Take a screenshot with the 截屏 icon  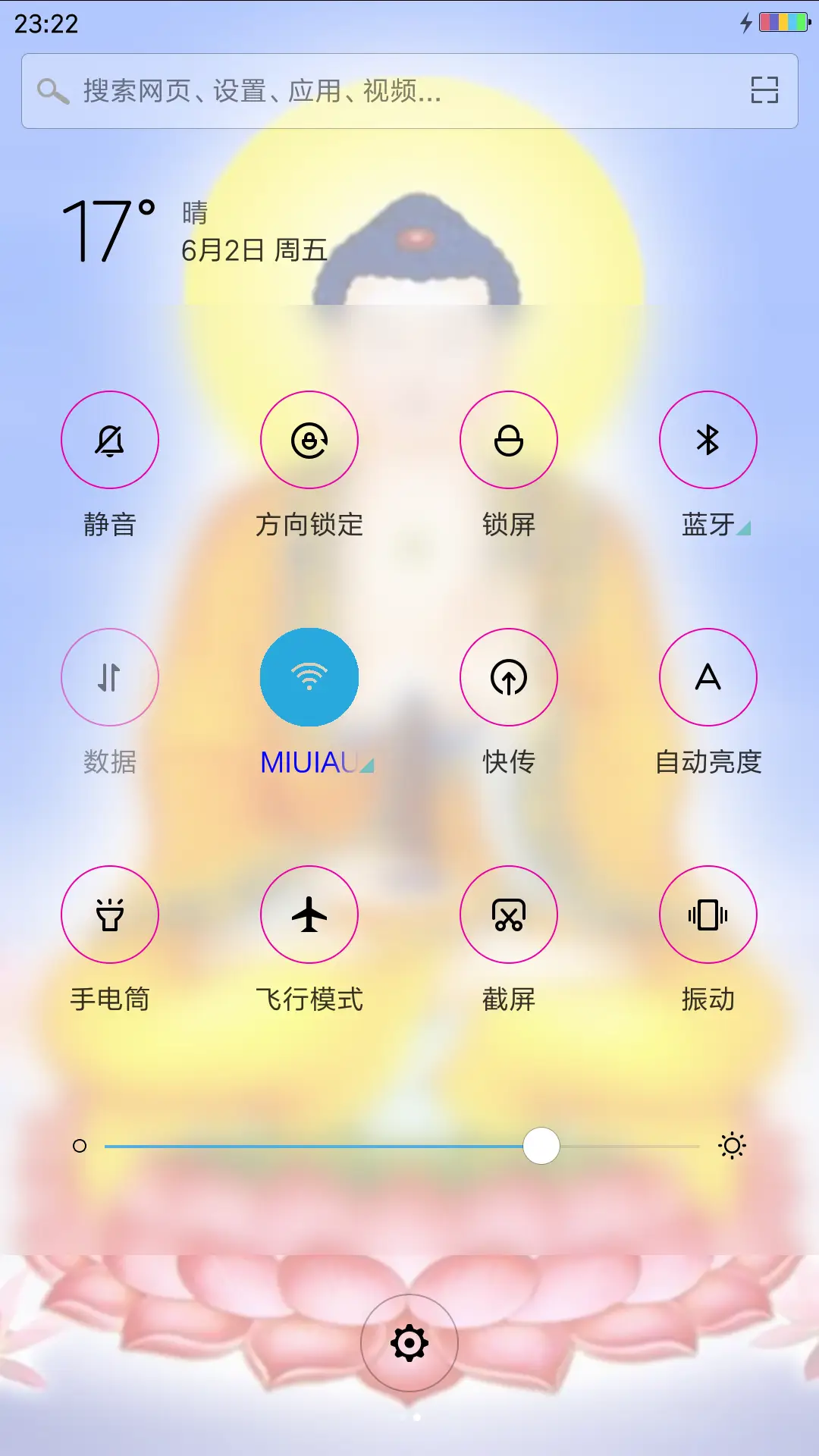(509, 915)
